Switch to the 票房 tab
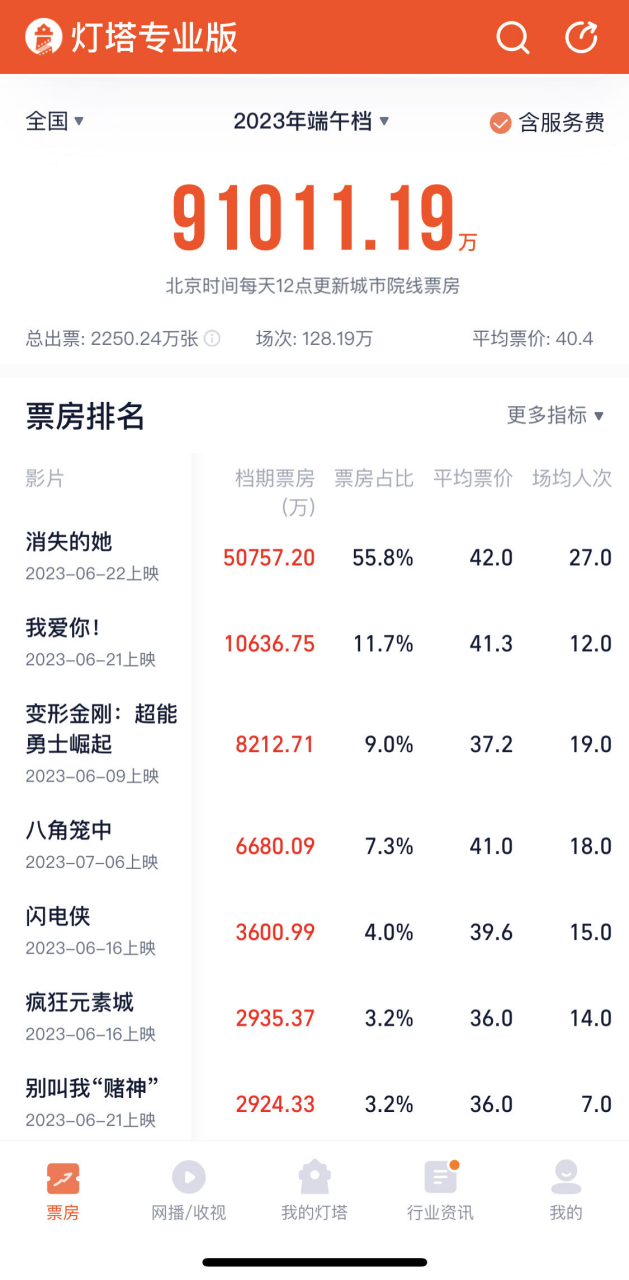The width and height of the screenshot is (629, 1280). (63, 1191)
